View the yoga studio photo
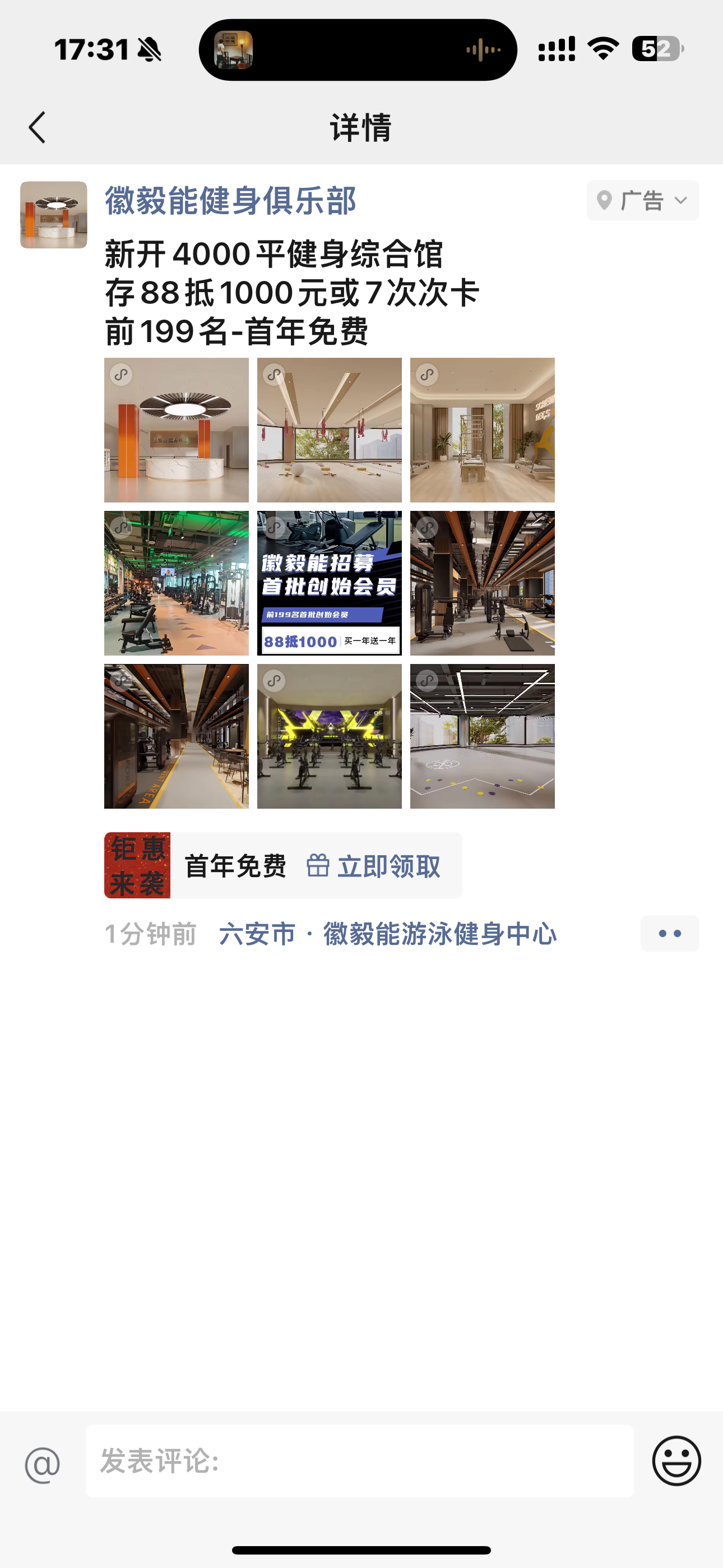 329,430
